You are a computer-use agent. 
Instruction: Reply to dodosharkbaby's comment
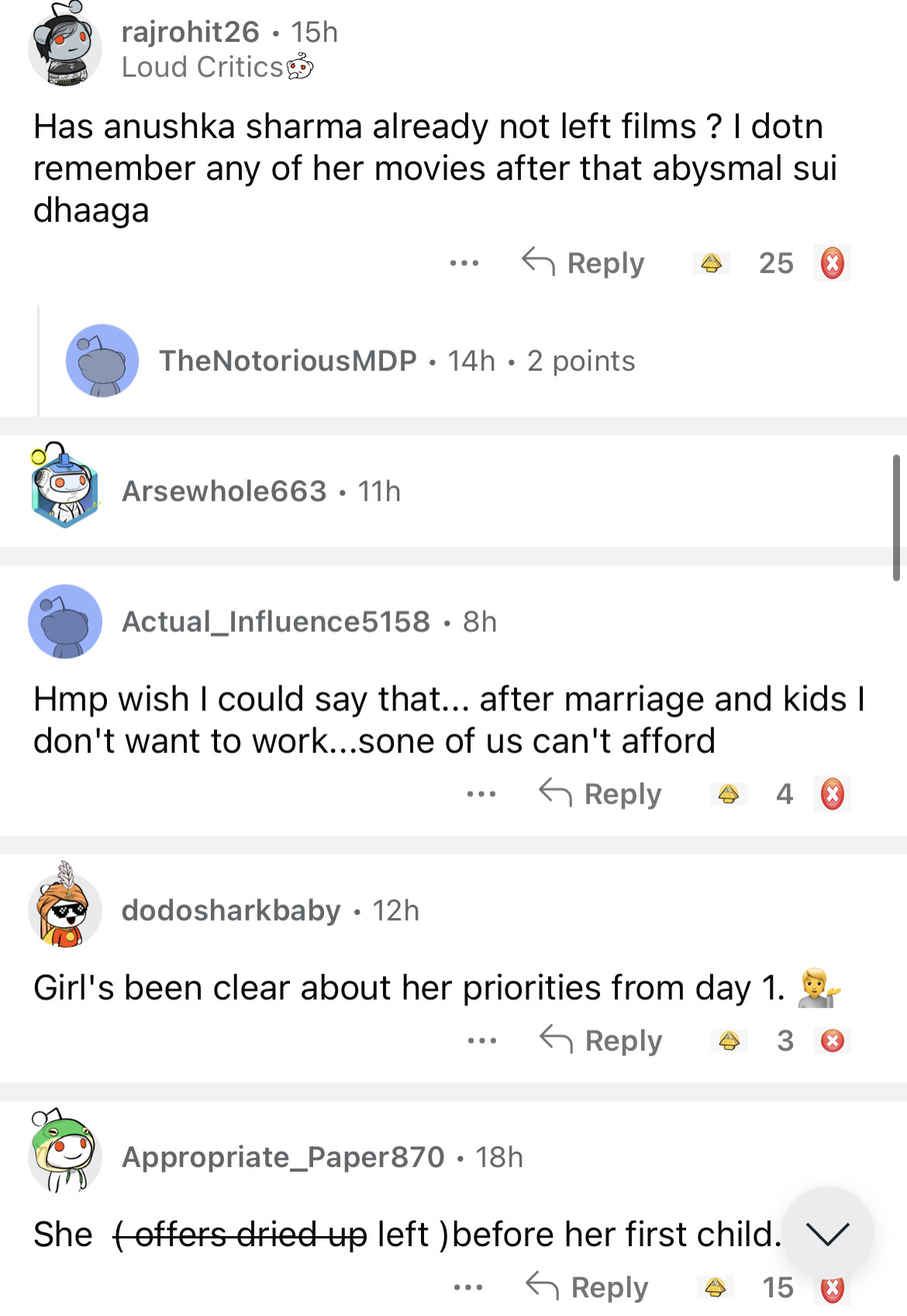click(x=602, y=1041)
